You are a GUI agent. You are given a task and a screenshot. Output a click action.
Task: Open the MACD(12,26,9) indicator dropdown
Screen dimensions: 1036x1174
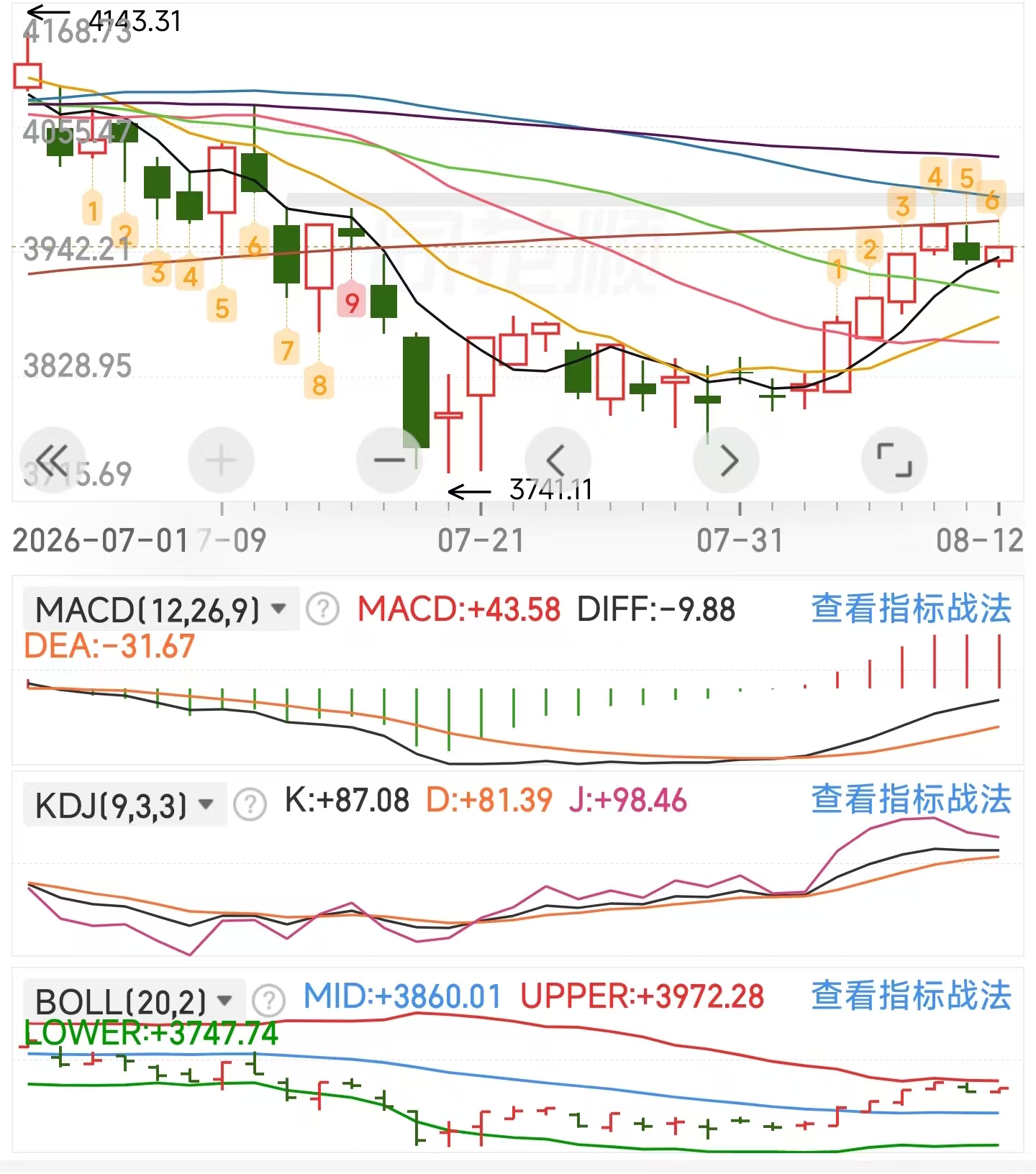coord(161,609)
